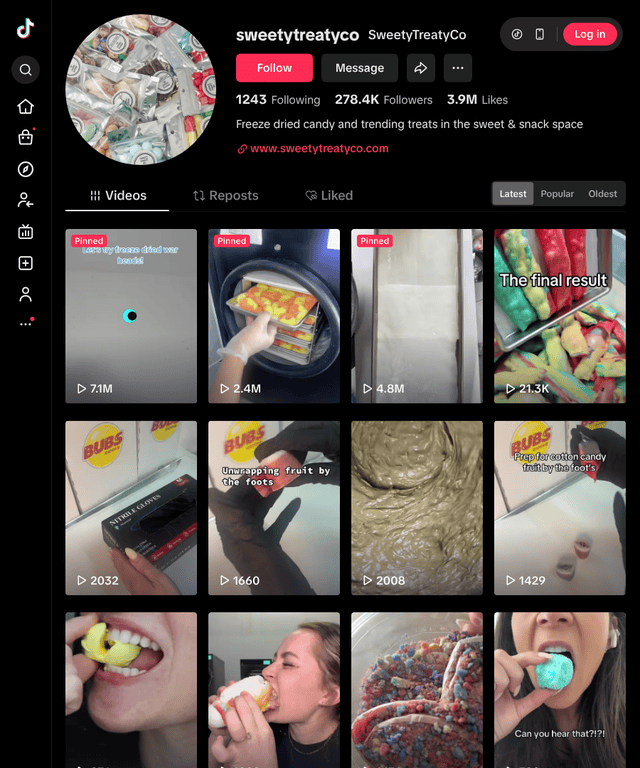The width and height of the screenshot is (640, 768).
Task: Open the profile overflow menu
Action: (457, 68)
